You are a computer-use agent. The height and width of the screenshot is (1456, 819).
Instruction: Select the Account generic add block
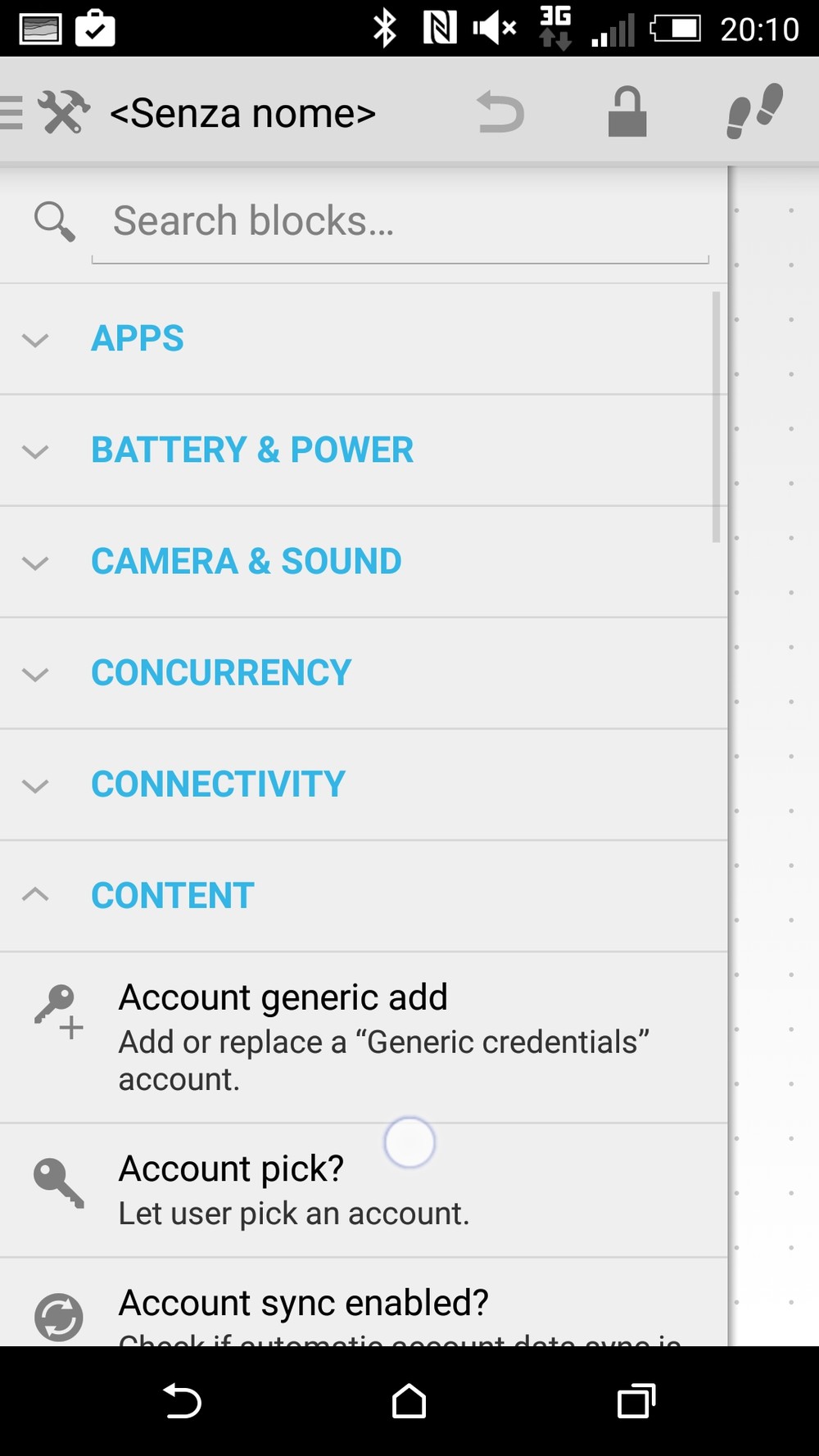[x=364, y=1037]
